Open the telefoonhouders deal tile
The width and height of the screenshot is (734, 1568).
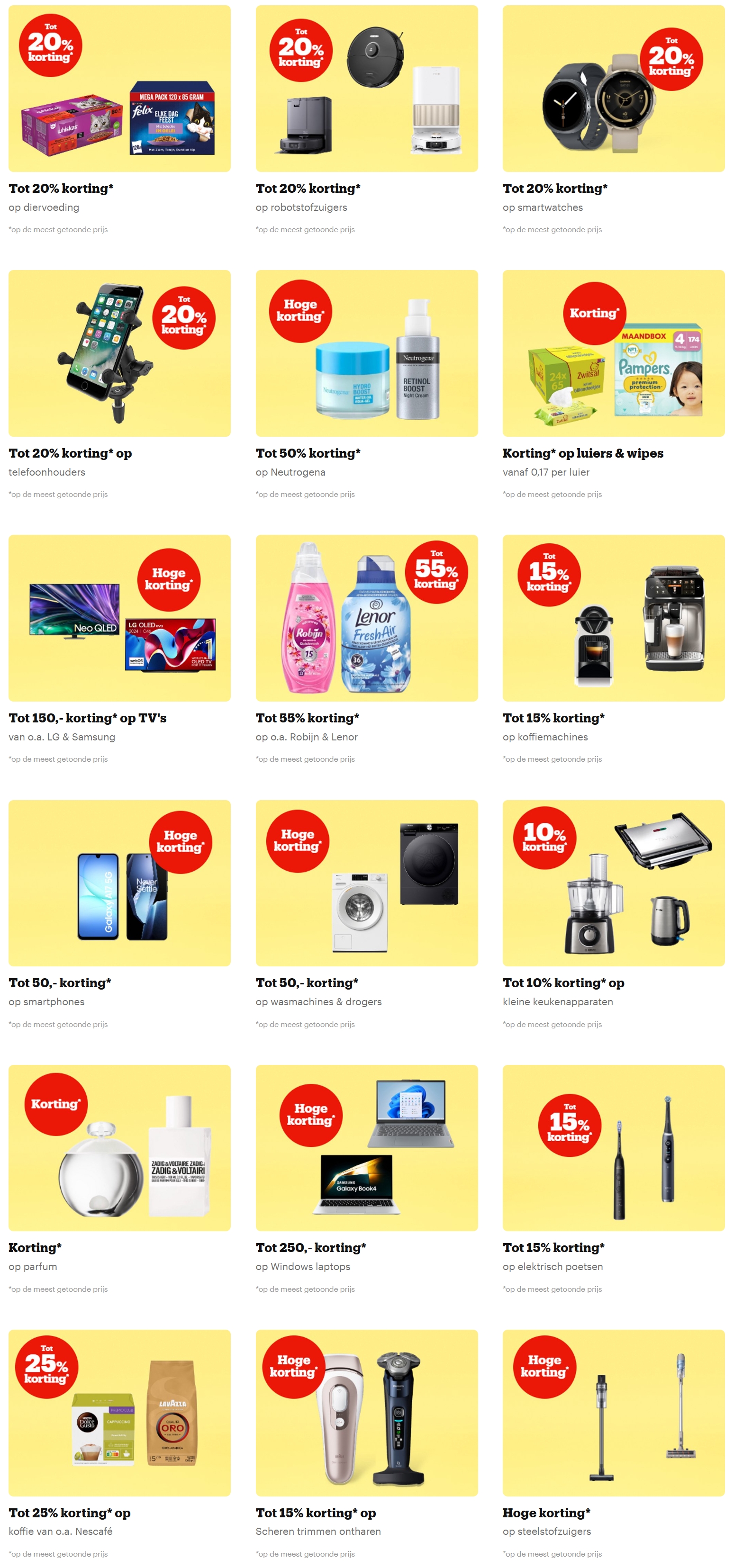pos(119,354)
